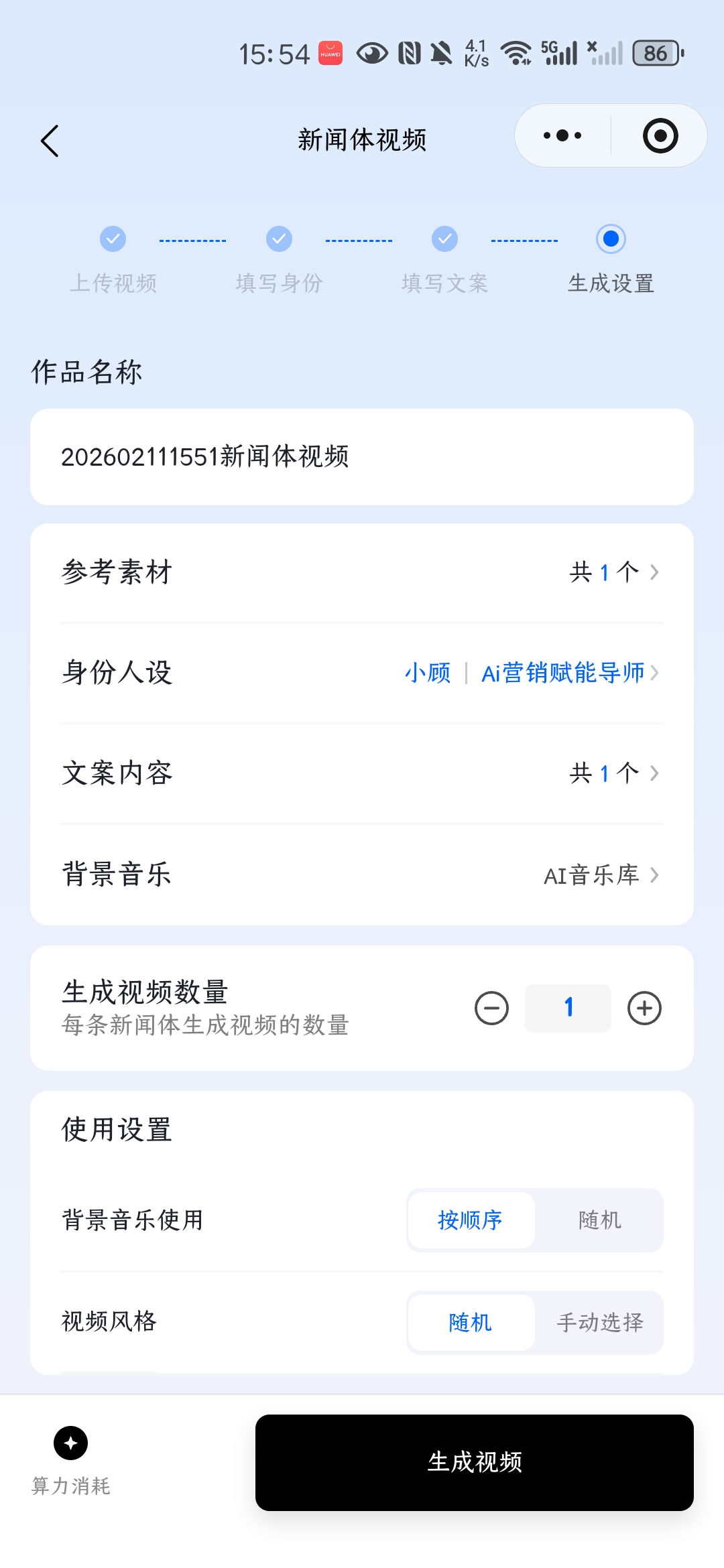Decrease 生成视频数量 with minus button
The width and height of the screenshot is (724, 1568).
[x=491, y=1008]
